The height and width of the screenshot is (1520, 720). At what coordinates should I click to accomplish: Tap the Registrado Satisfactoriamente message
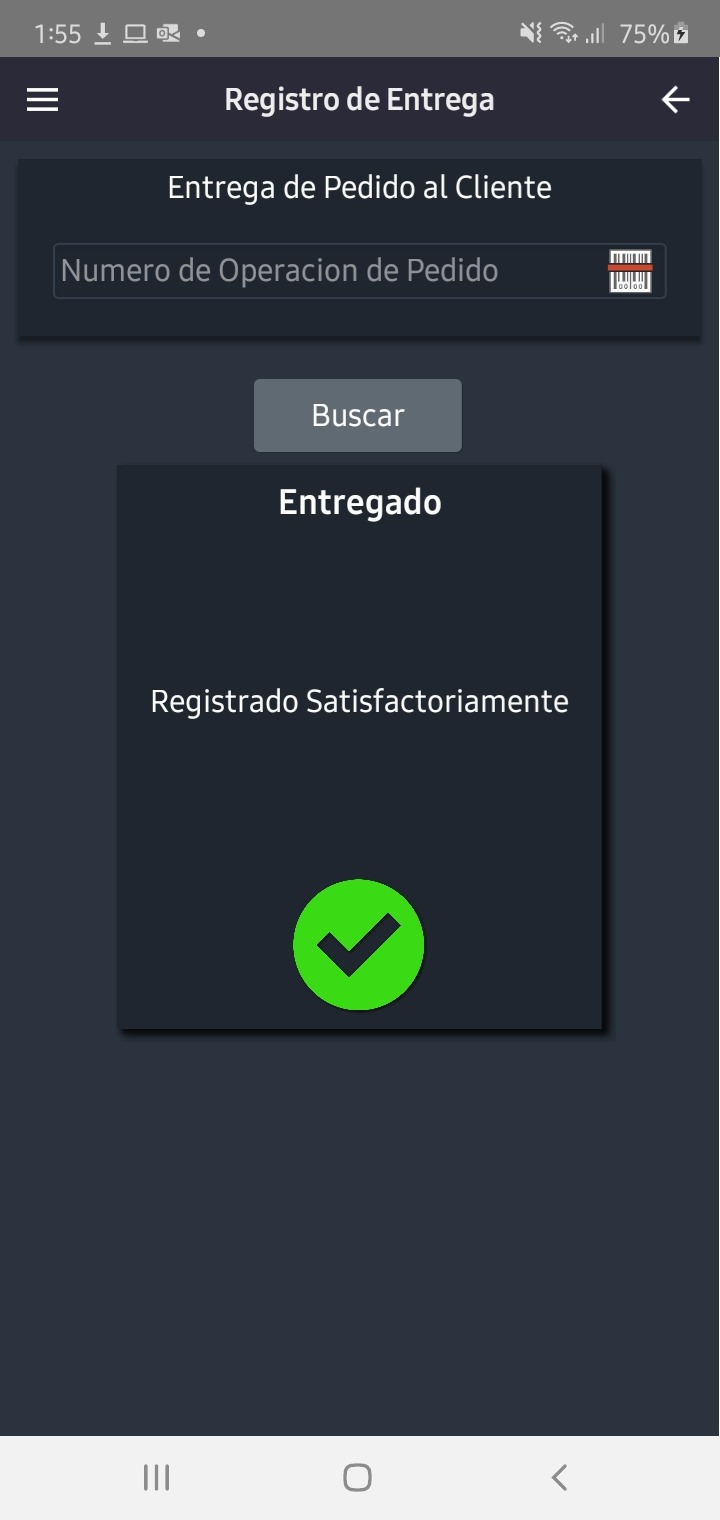pos(359,701)
